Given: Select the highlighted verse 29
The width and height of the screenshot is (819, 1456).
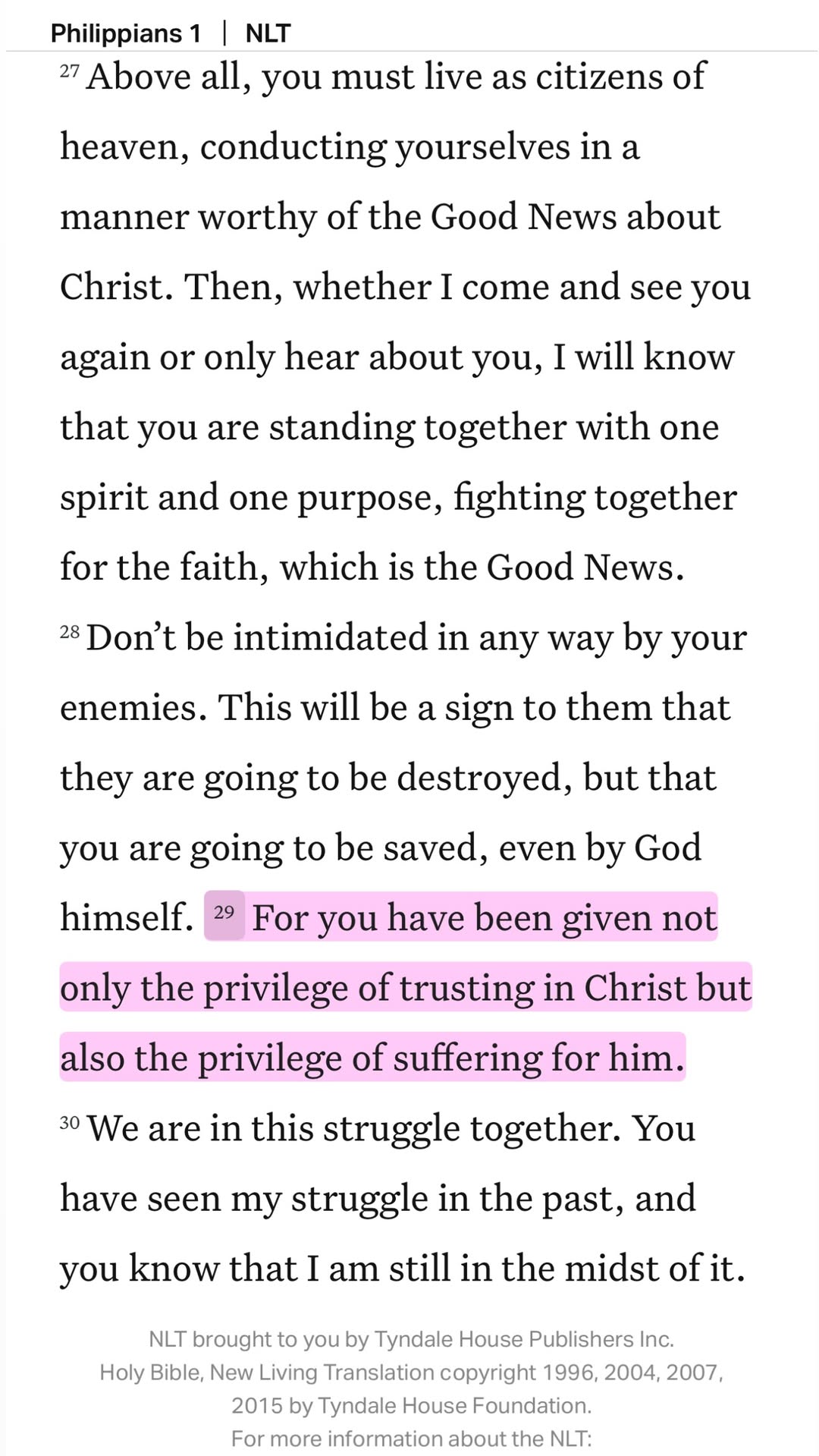Looking at the screenshot, I should 406,987.
